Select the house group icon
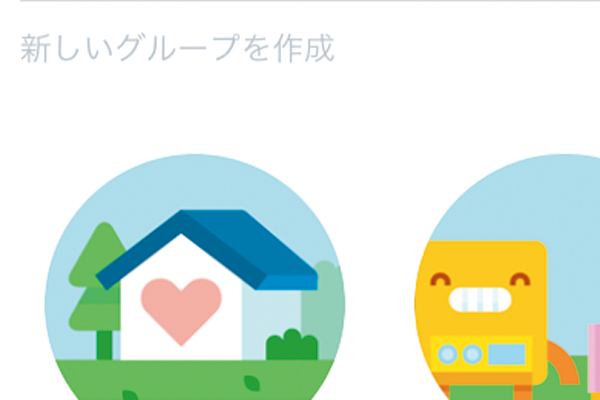The height and width of the screenshot is (400, 600). [x=196, y=290]
